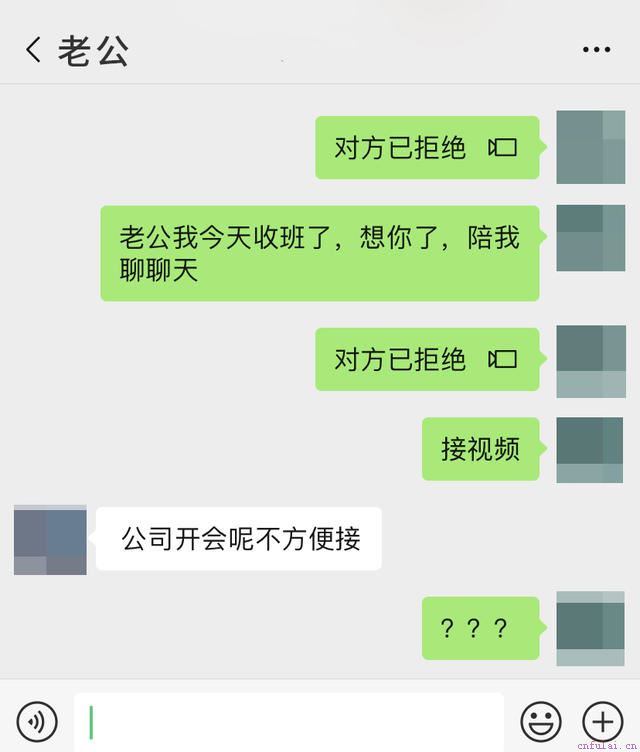Open the avatar beside 公司开会呢不方便接
The height and width of the screenshot is (752, 640).
[50, 540]
